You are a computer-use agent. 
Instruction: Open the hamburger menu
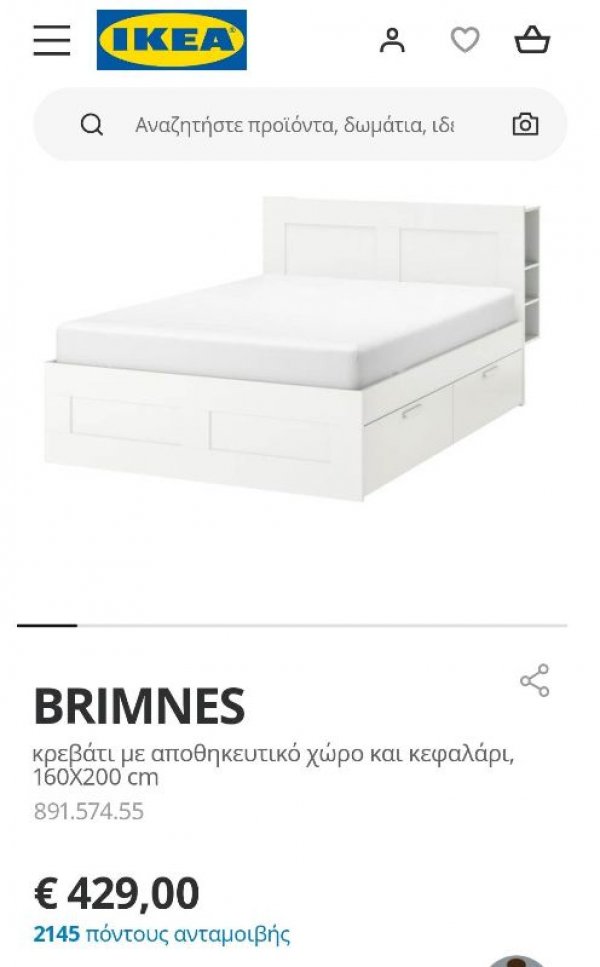[51, 41]
